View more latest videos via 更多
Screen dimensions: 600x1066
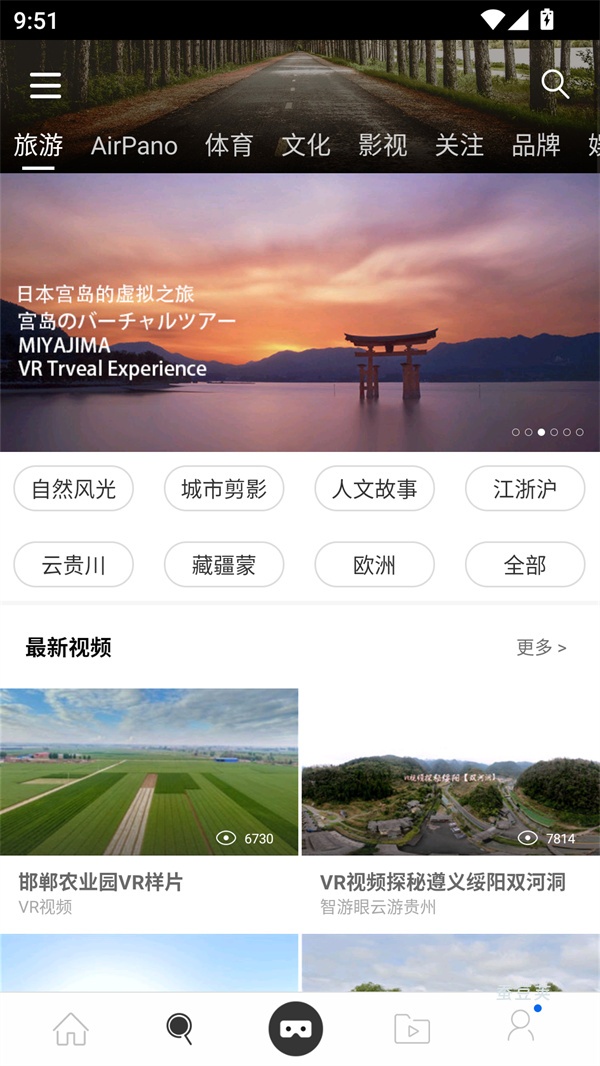541,648
